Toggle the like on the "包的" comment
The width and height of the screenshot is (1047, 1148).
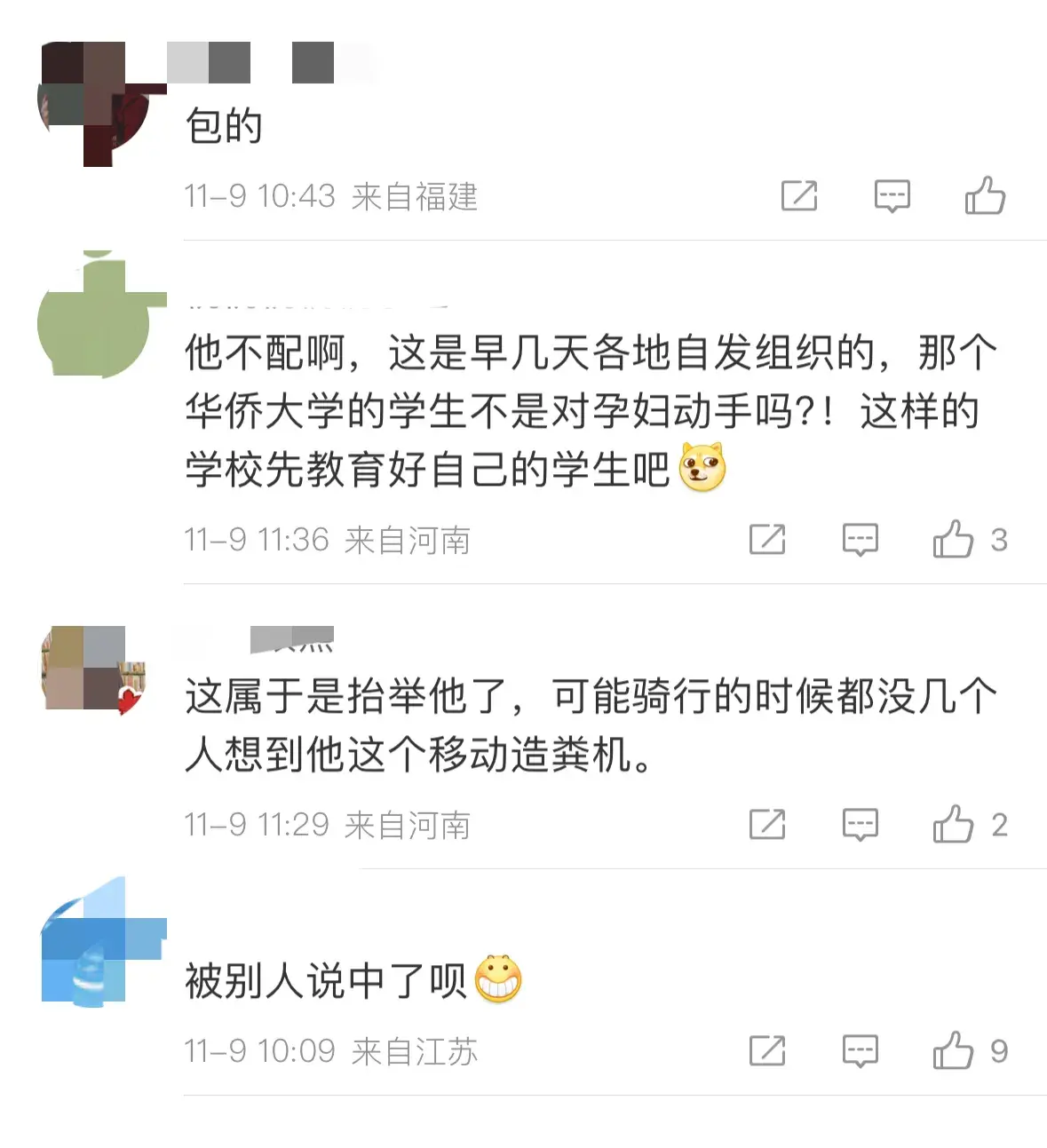pyautogui.click(x=985, y=194)
